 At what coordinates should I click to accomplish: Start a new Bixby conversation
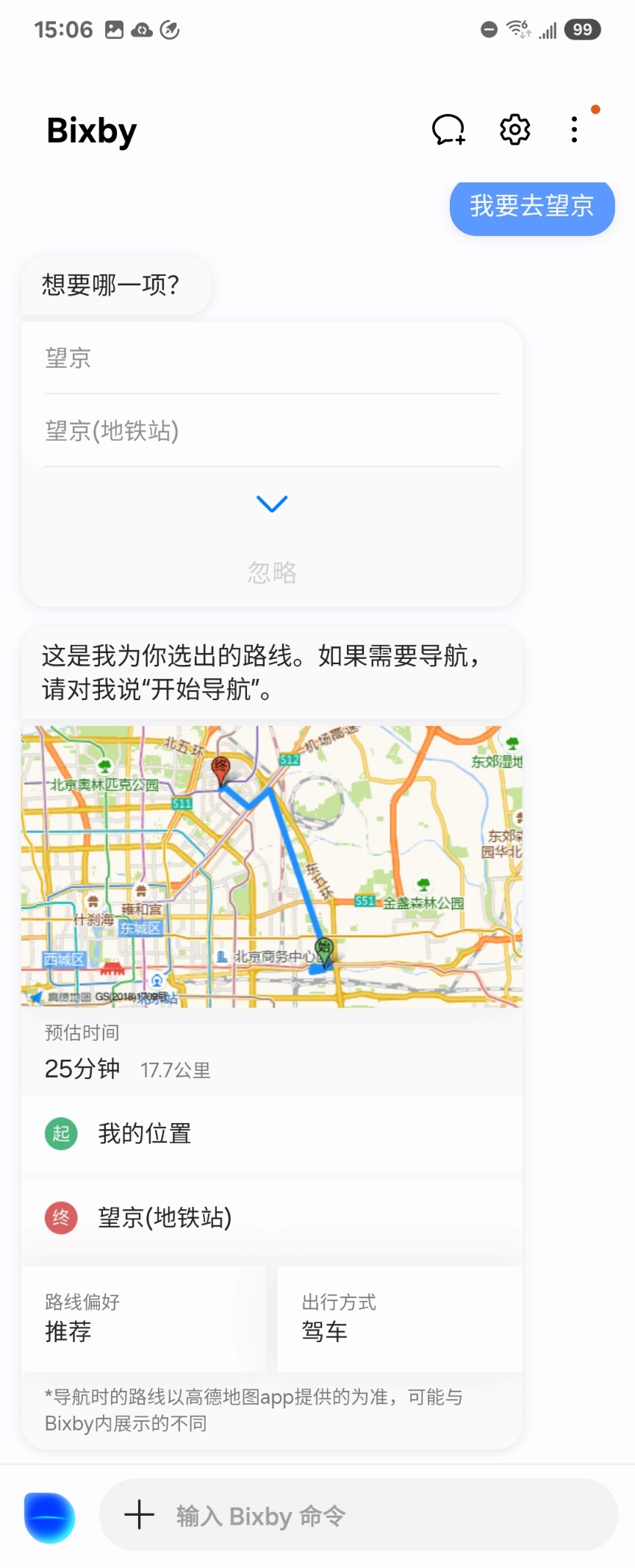point(448,130)
